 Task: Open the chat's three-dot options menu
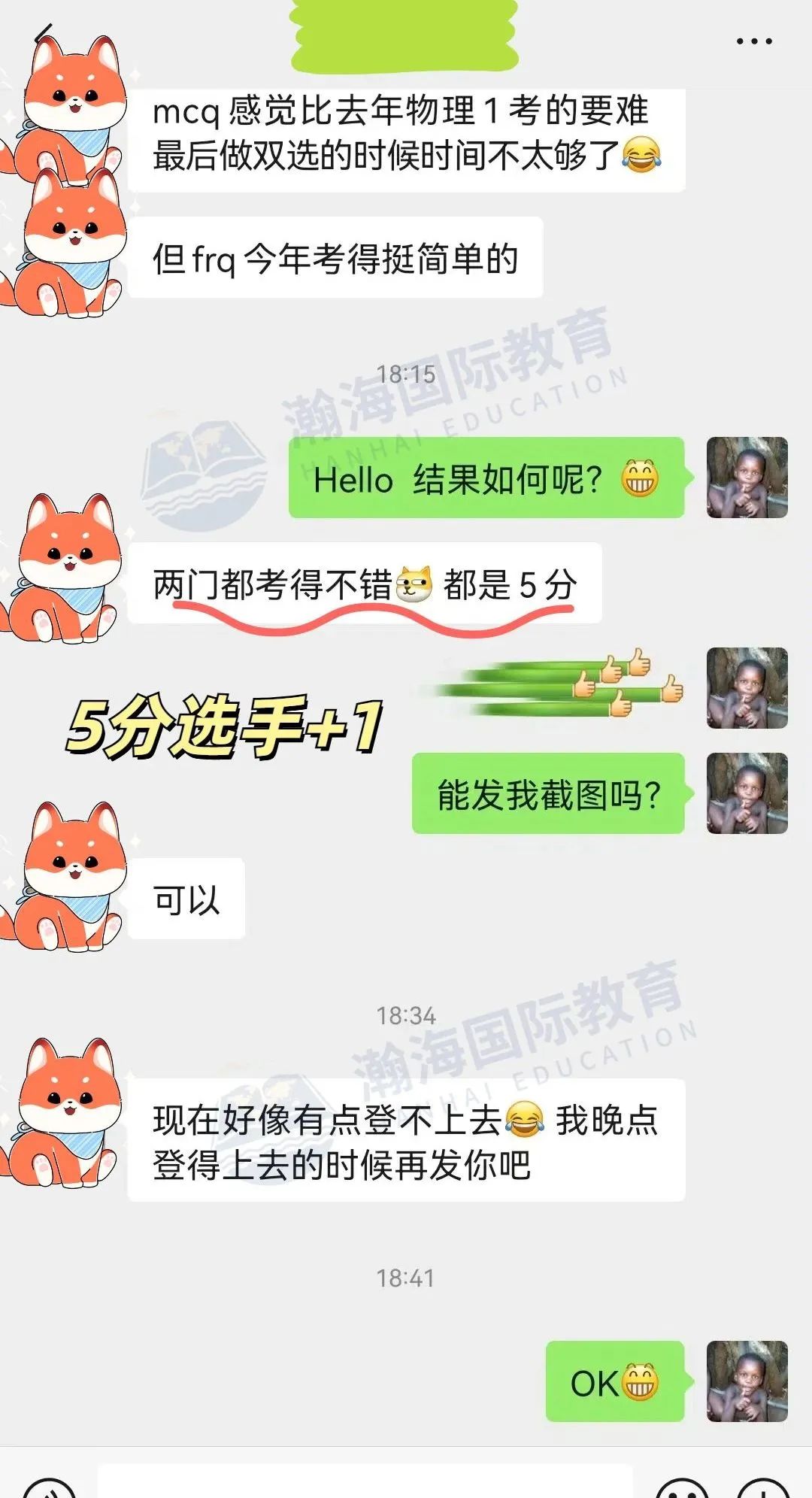pos(754,41)
